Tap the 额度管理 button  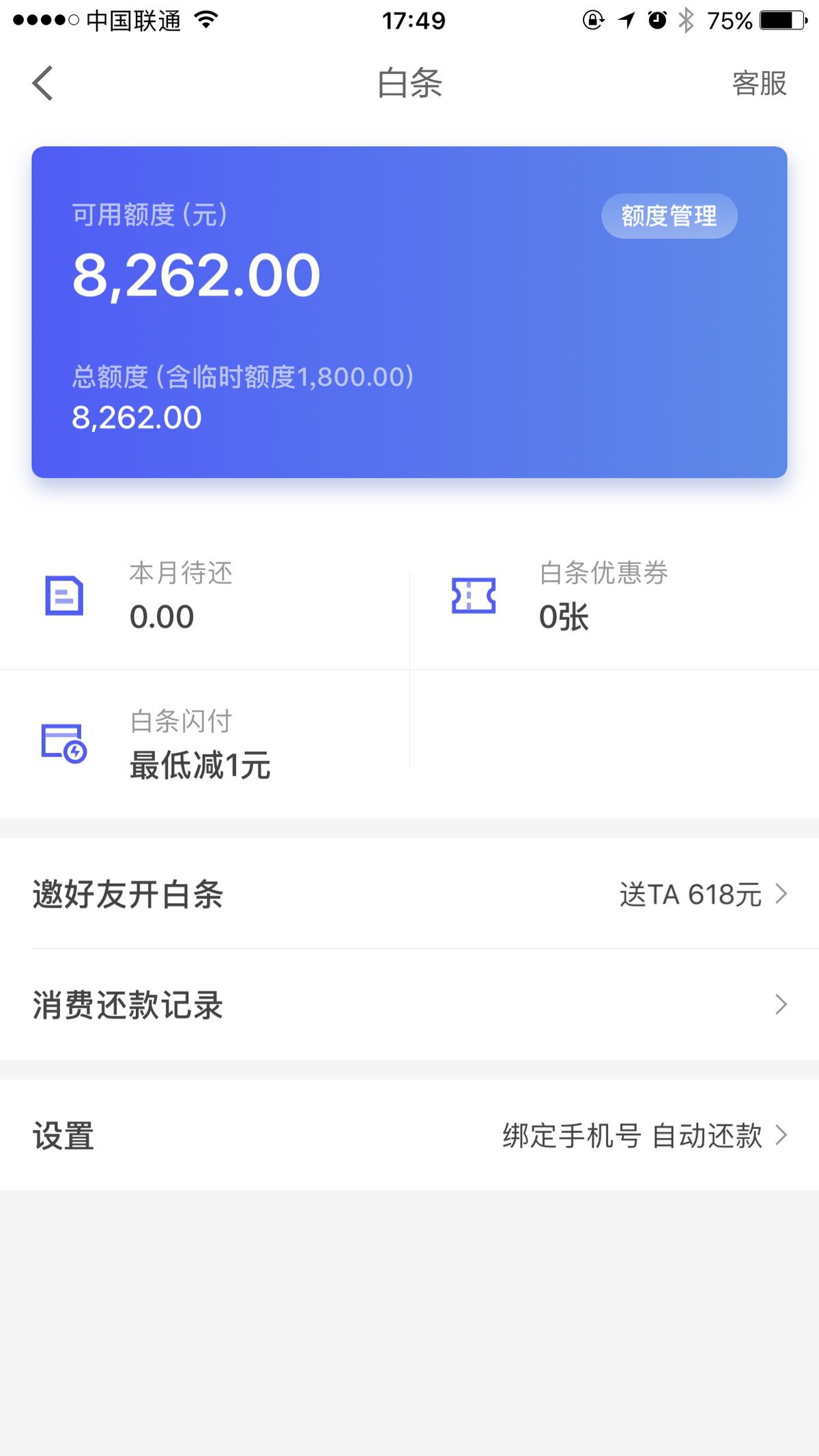pos(669,216)
